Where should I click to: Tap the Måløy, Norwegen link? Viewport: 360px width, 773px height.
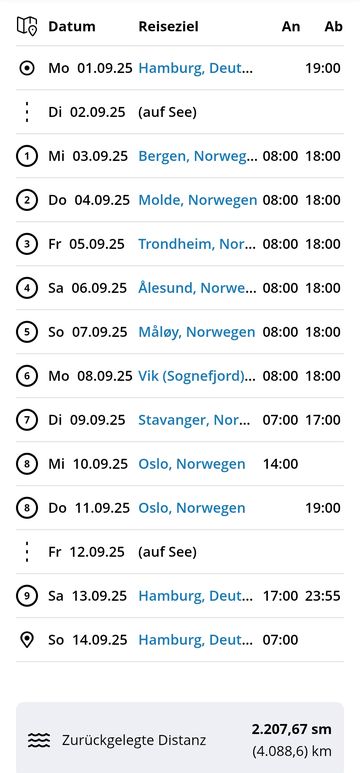pyautogui.click(x=197, y=332)
